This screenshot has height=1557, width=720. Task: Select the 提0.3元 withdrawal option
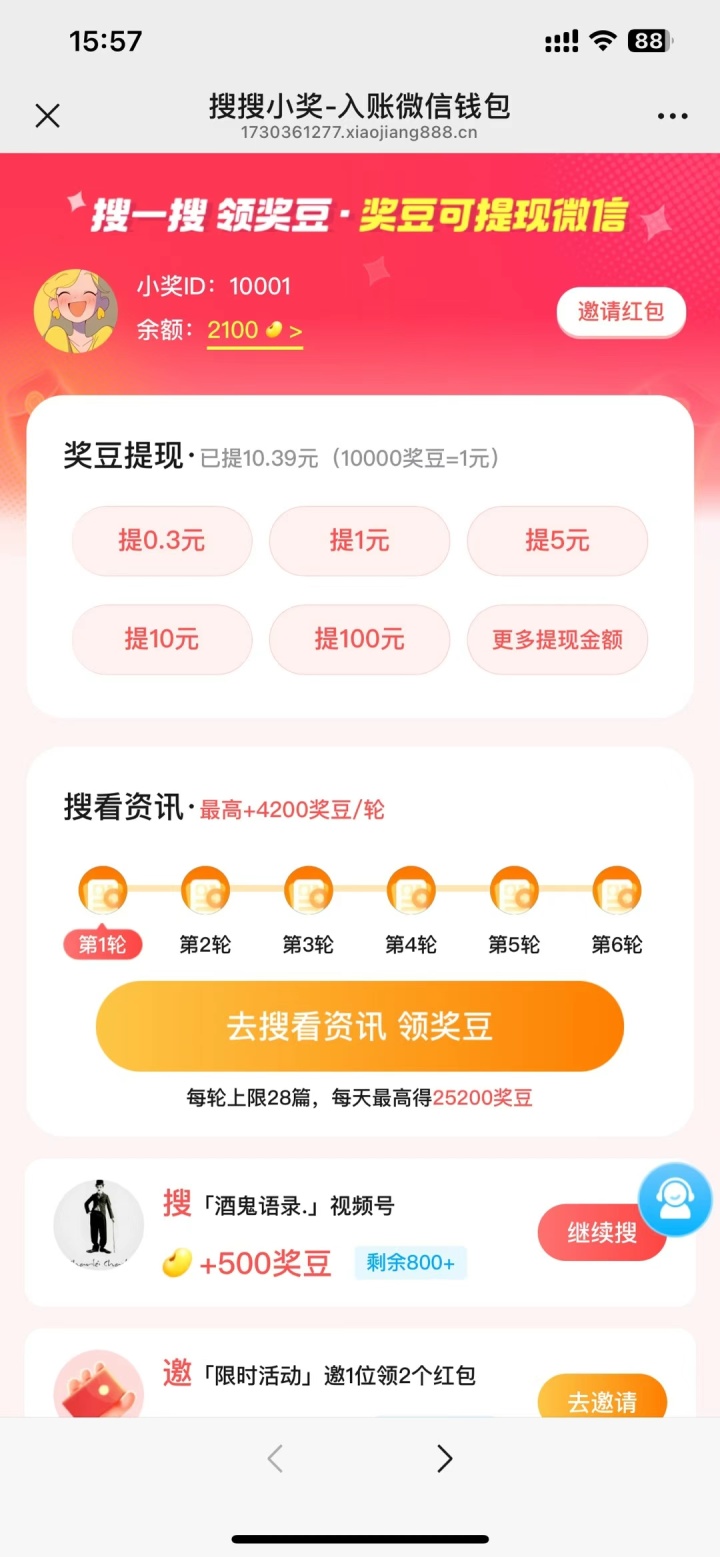(x=162, y=541)
